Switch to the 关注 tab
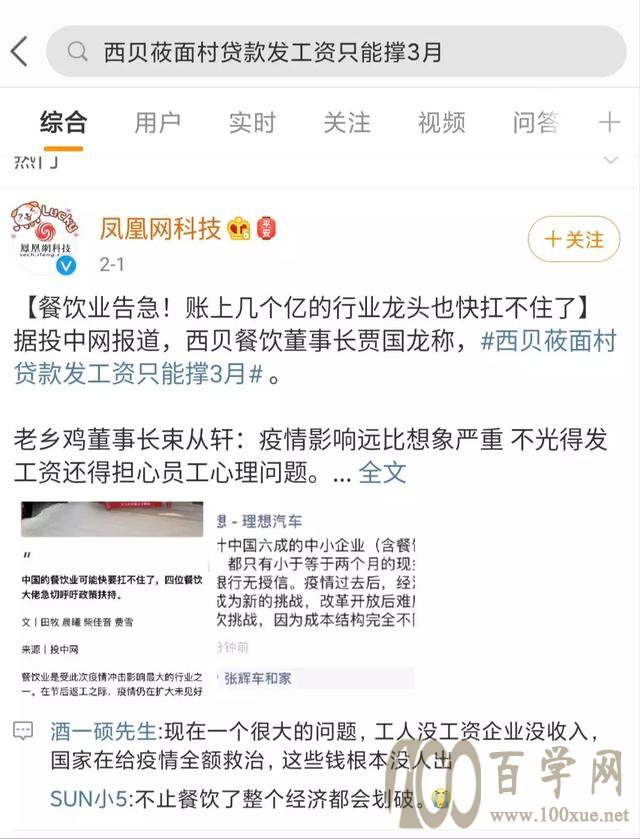Viewport: 640px width, 839px height. (347, 122)
